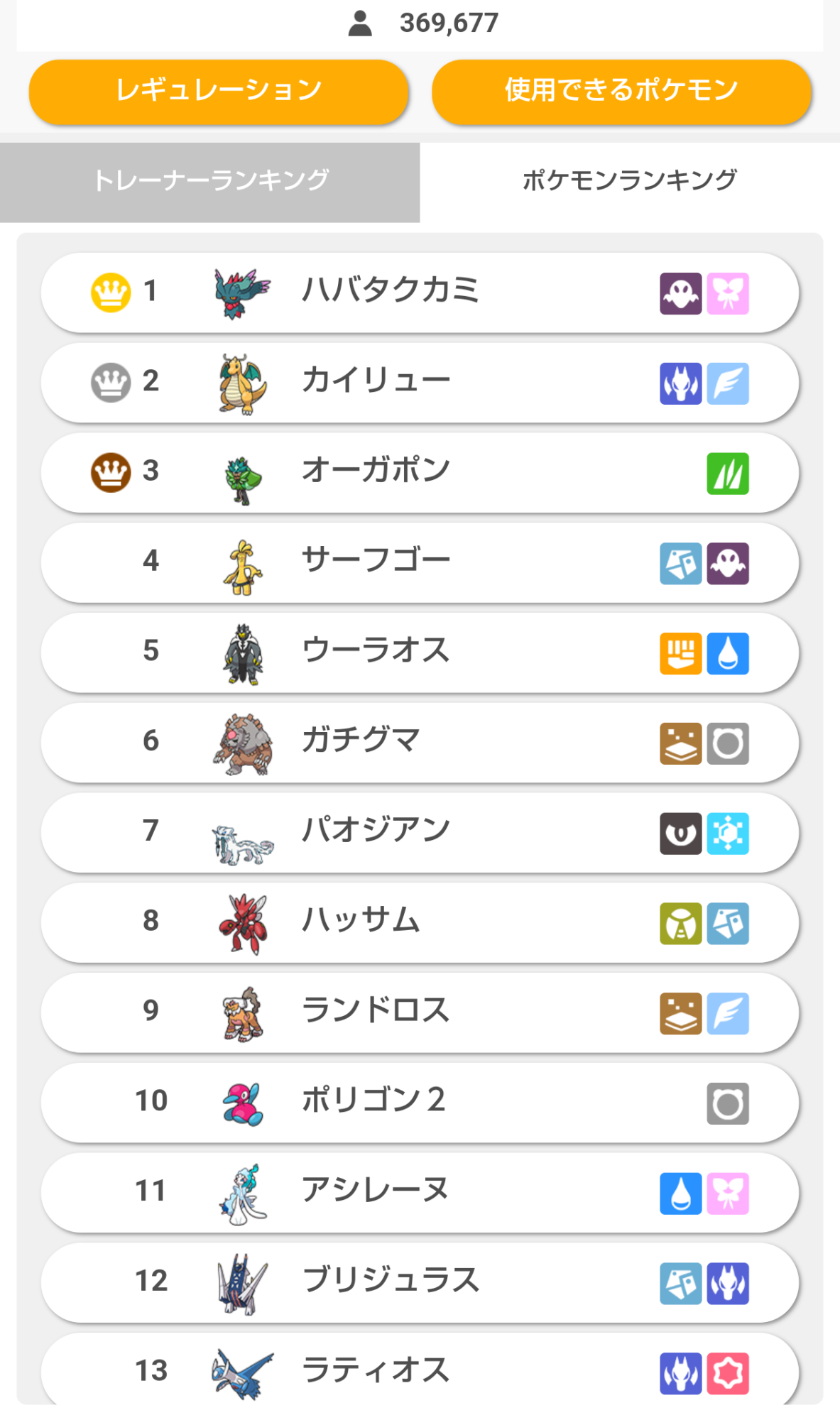This screenshot has height=1420, width=840.
Task: Open the ハバタクカミ ranking row
Action: pos(419,292)
